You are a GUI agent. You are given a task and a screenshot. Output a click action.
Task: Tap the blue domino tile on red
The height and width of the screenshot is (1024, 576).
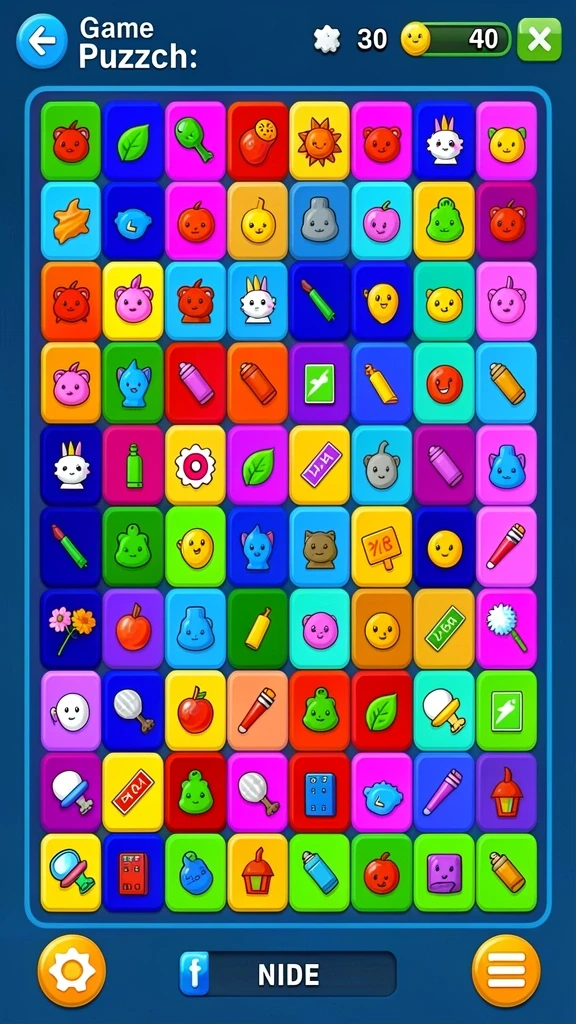(319, 793)
